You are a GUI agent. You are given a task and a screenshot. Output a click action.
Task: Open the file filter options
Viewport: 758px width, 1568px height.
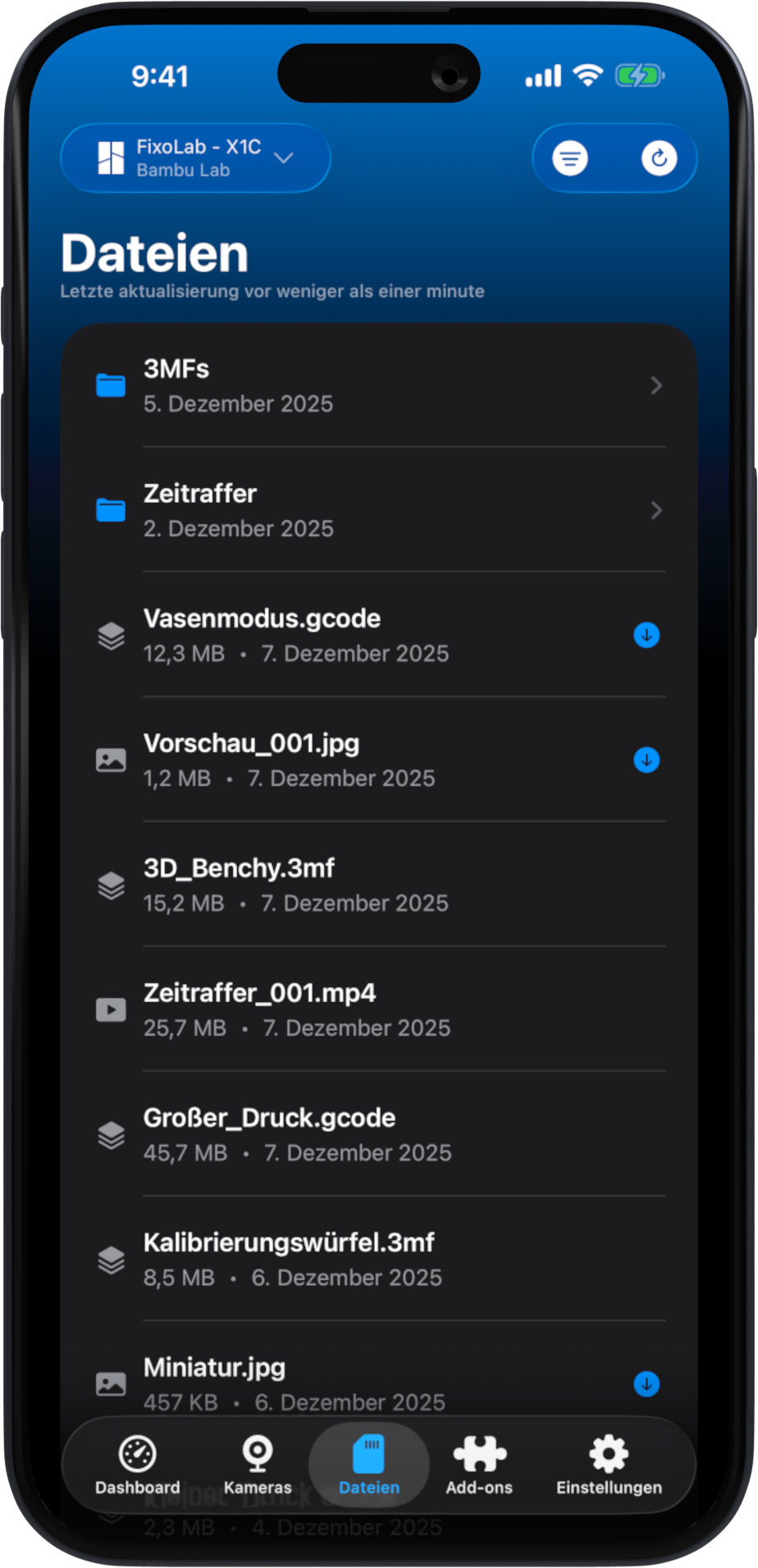(570, 158)
